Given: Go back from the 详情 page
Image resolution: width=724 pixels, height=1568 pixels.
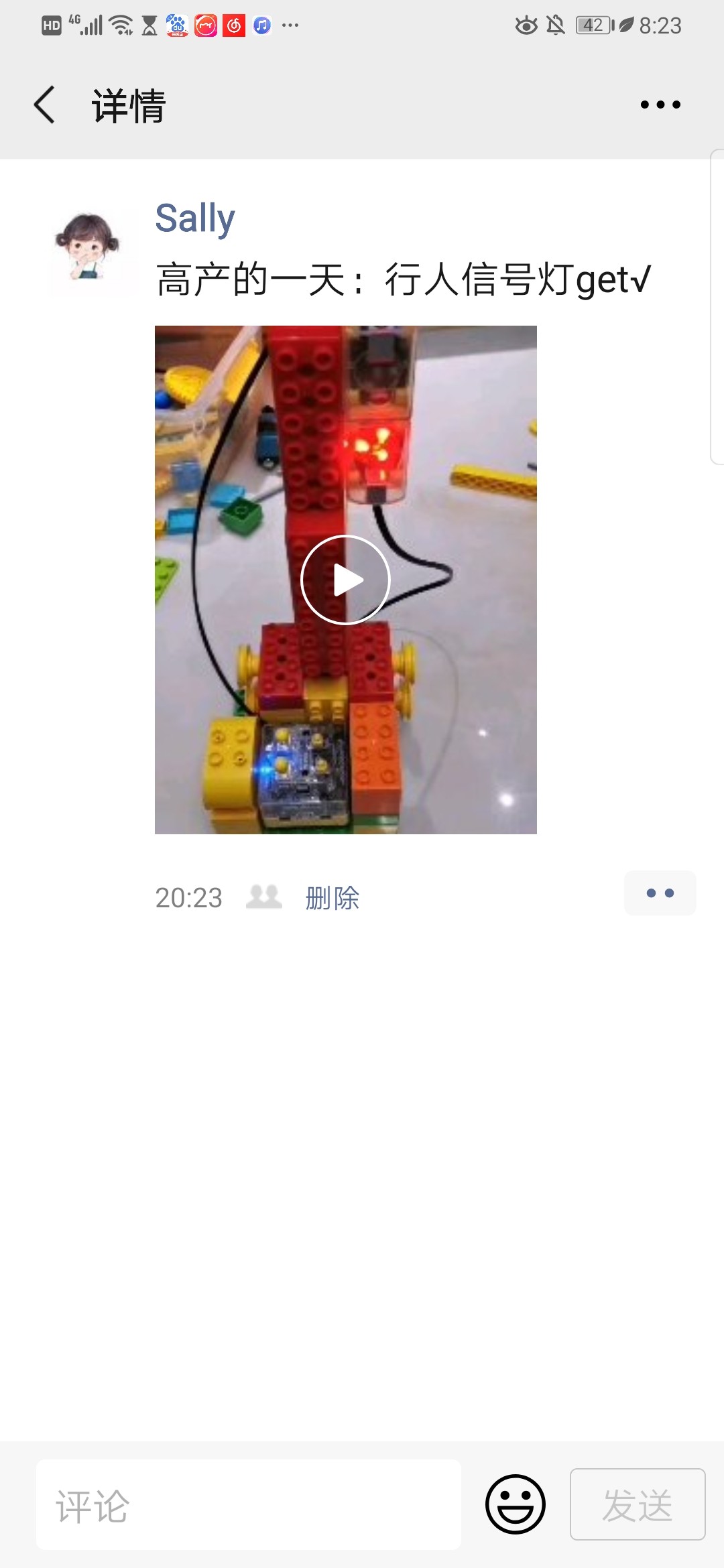Looking at the screenshot, I should click(x=44, y=105).
